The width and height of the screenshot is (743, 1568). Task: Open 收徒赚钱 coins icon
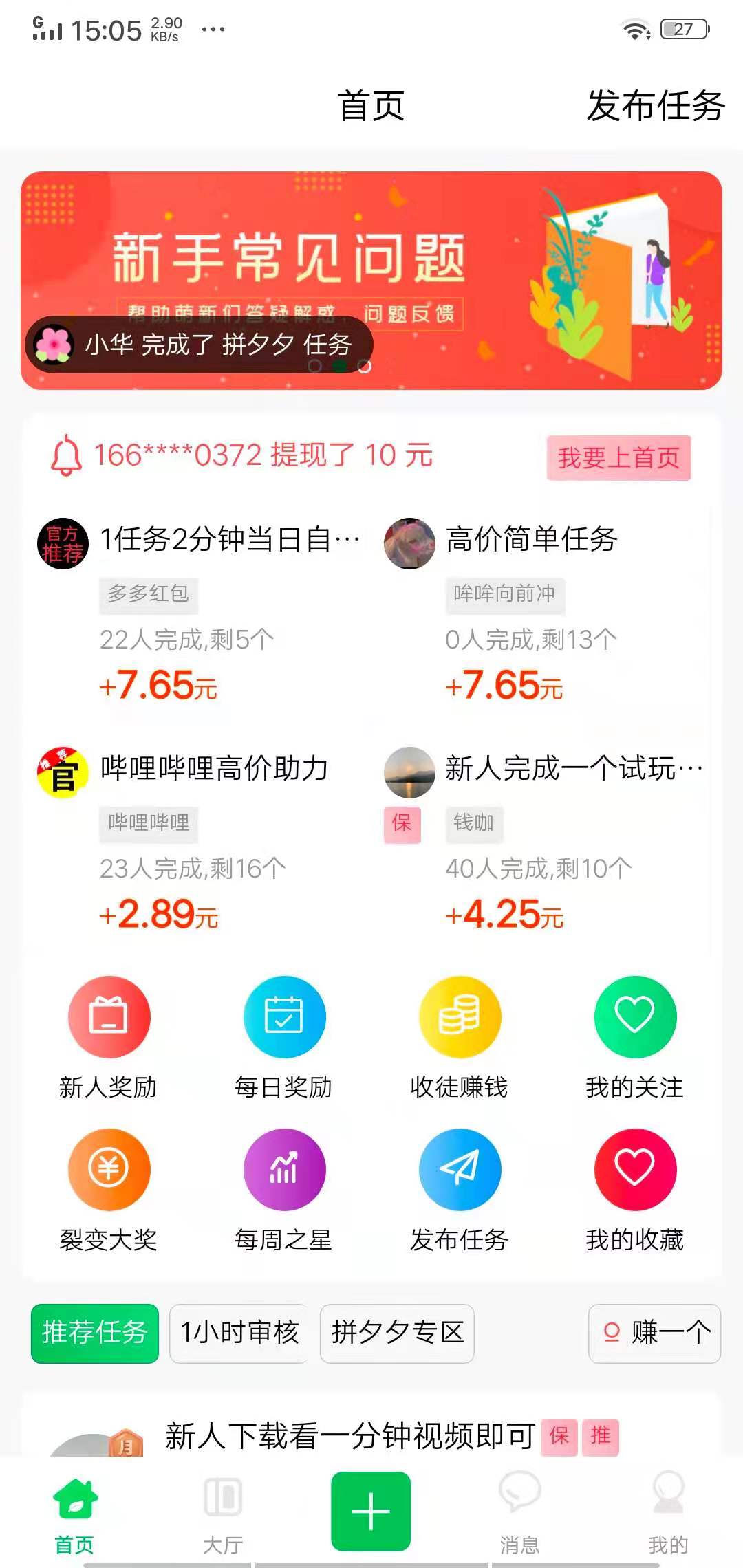point(460,1019)
